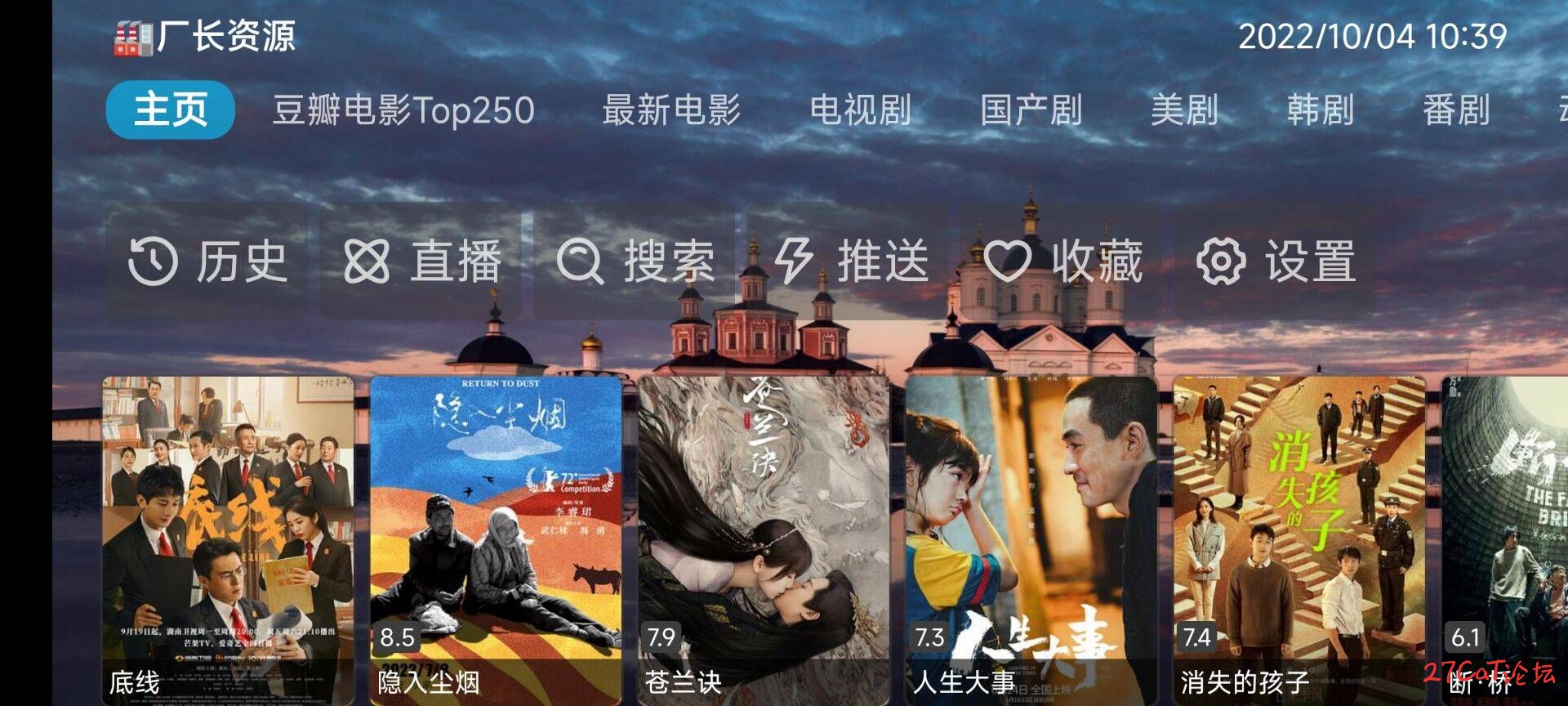Switch to the 最新电影 tab

click(x=670, y=110)
